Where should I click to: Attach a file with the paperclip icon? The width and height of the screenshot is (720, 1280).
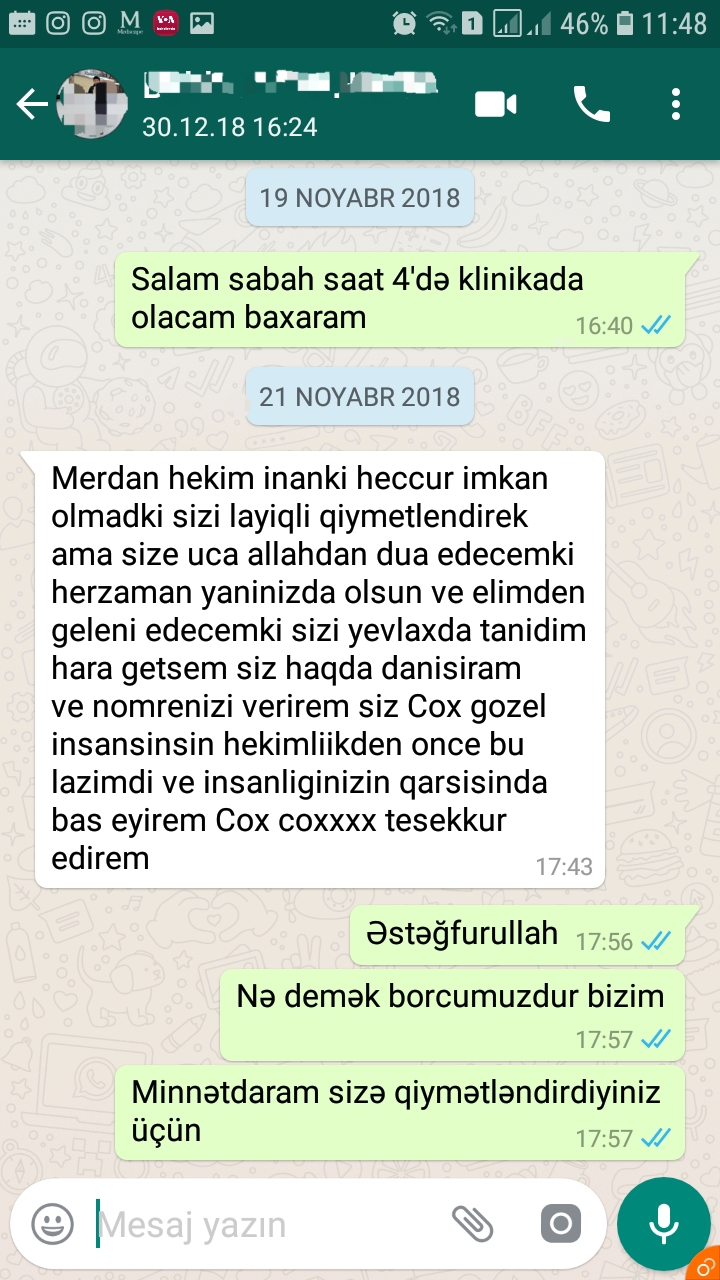coord(473,1223)
